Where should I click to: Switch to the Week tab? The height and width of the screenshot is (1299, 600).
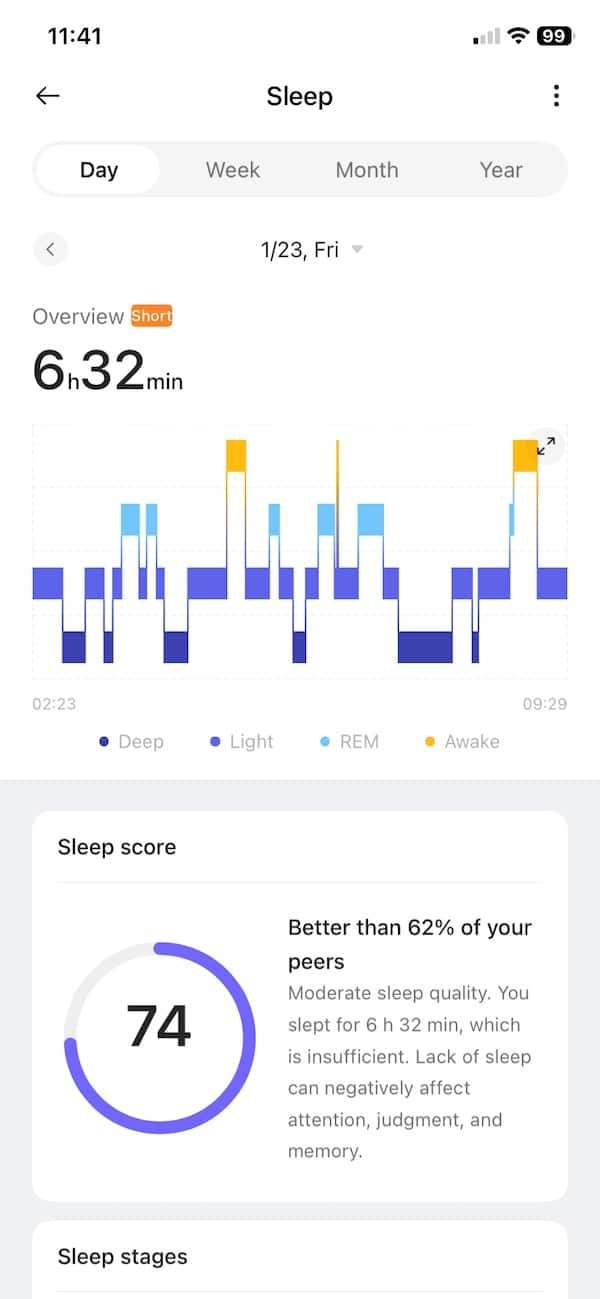[x=233, y=170]
